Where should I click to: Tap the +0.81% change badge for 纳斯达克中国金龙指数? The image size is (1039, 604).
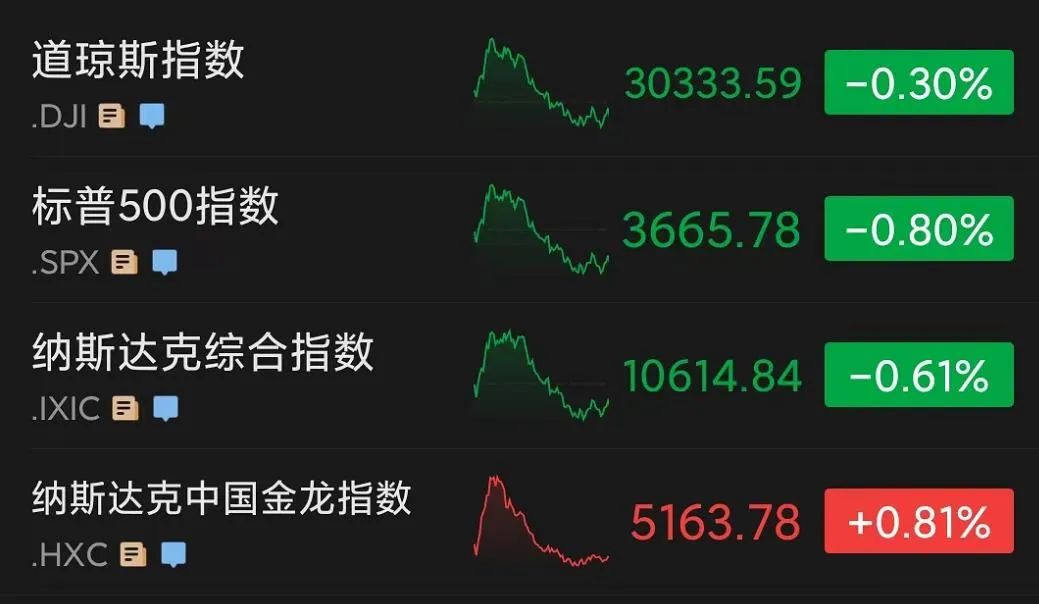tap(918, 521)
